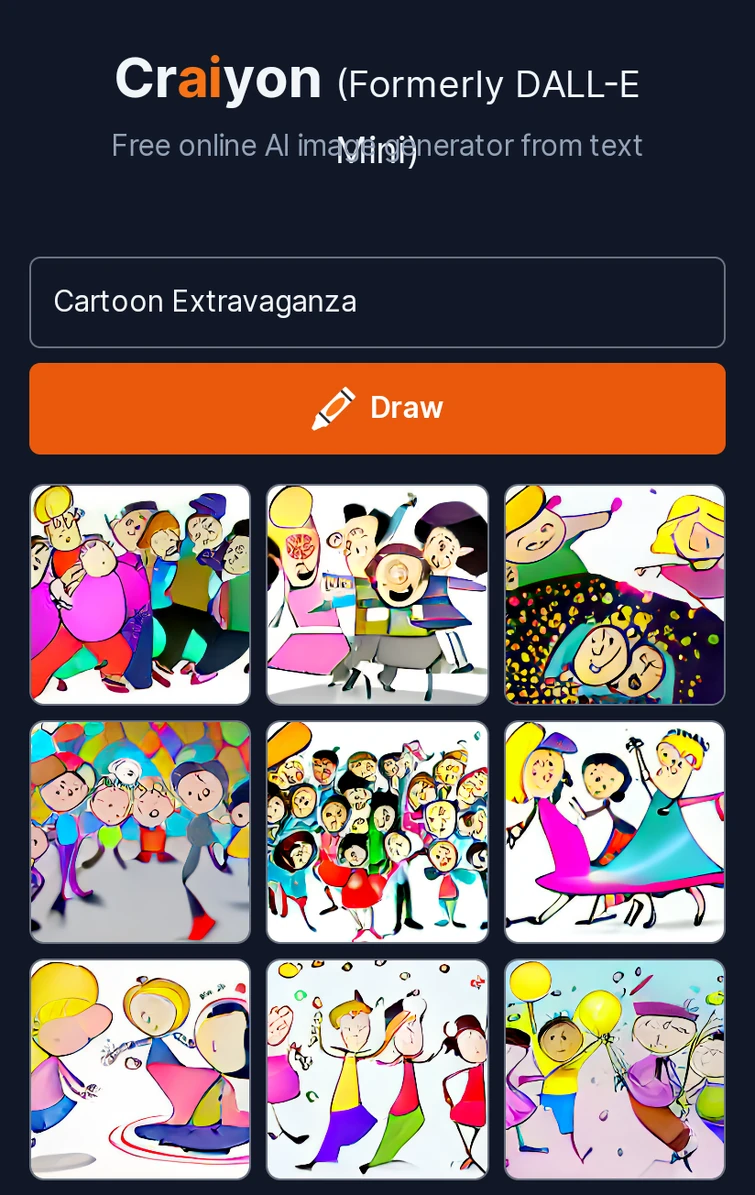Screen dimensions: 755x1195
Task: Select the 'Free online AI image generator' tagline
Action: click(x=376, y=145)
